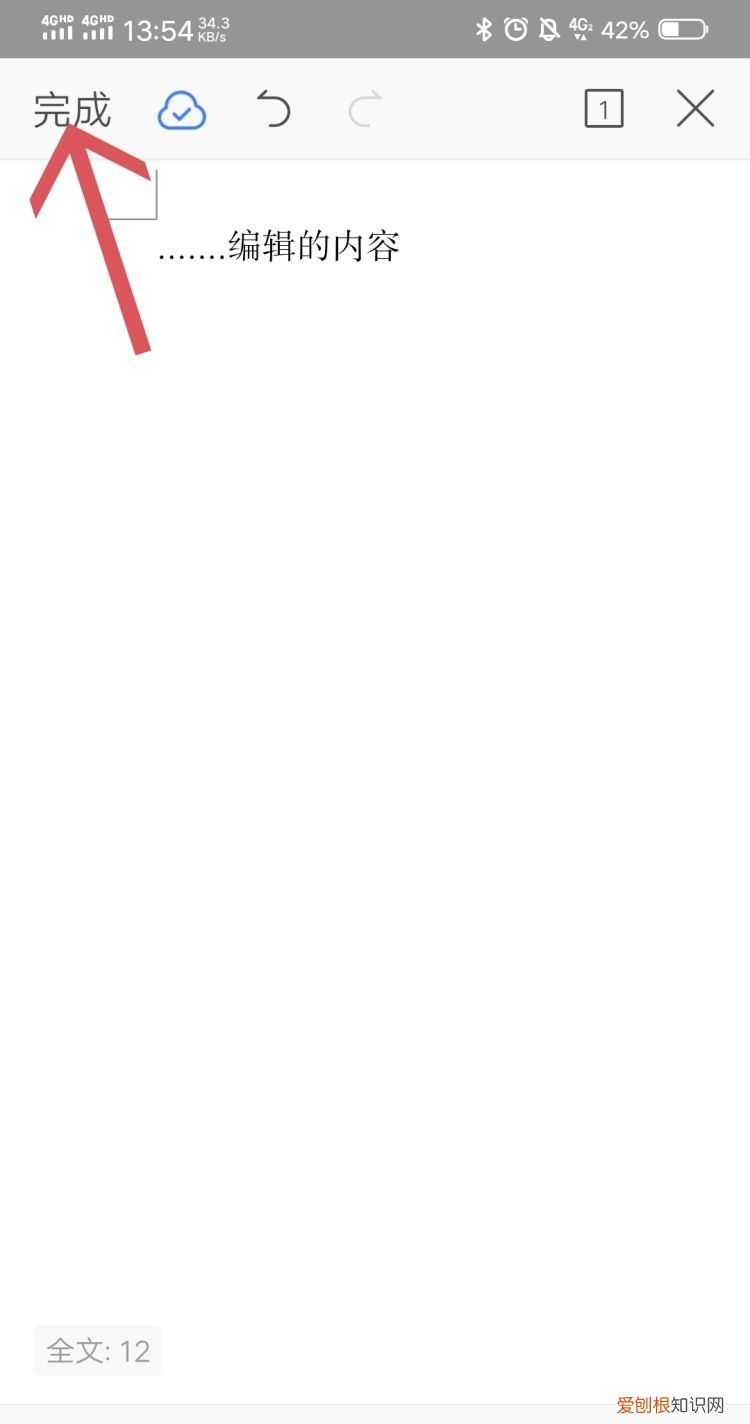Open the cloud sync status icon
This screenshot has width=750, height=1424.
182,110
